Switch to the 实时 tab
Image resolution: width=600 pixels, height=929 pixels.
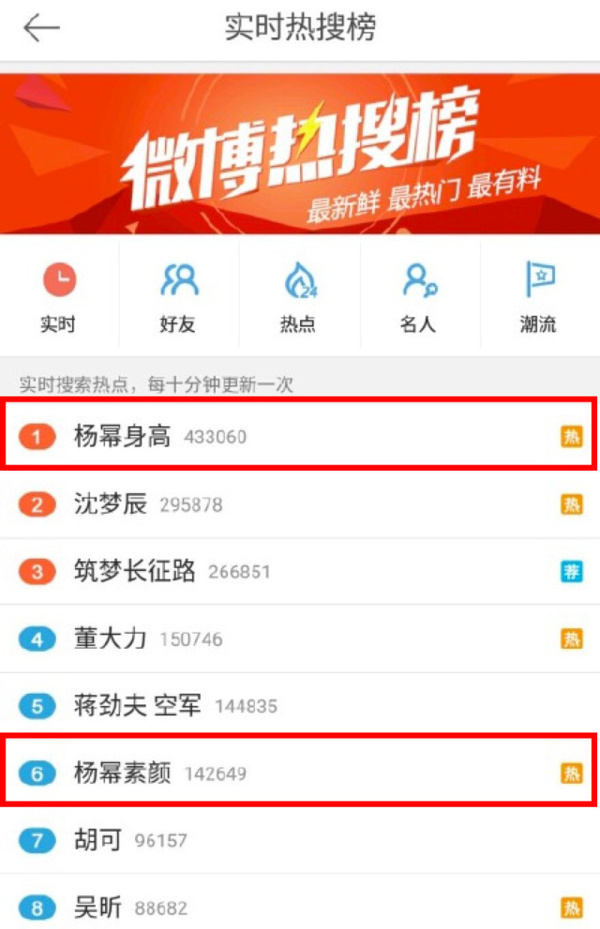[58, 297]
